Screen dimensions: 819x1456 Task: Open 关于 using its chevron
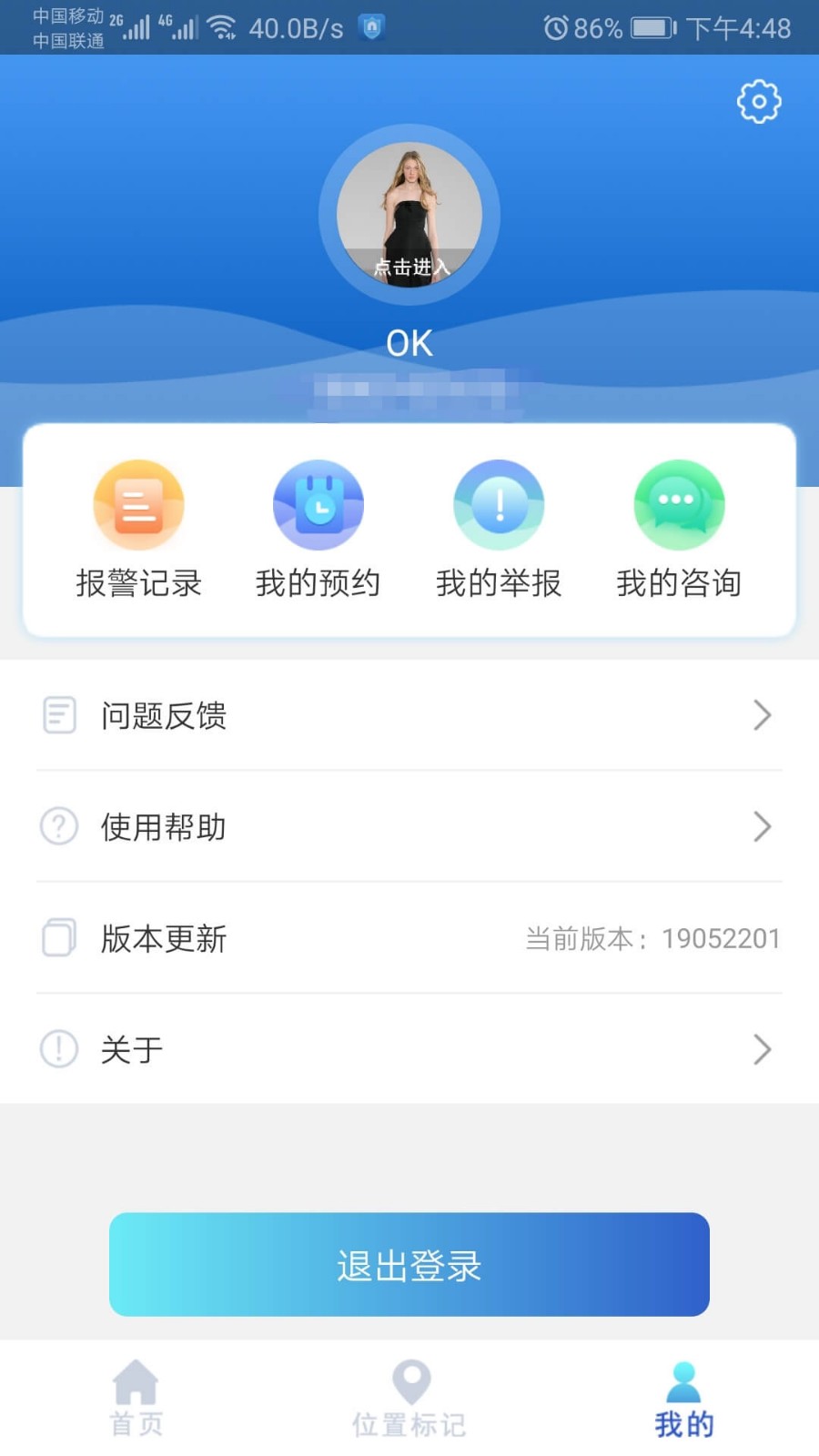pyautogui.click(x=763, y=1049)
